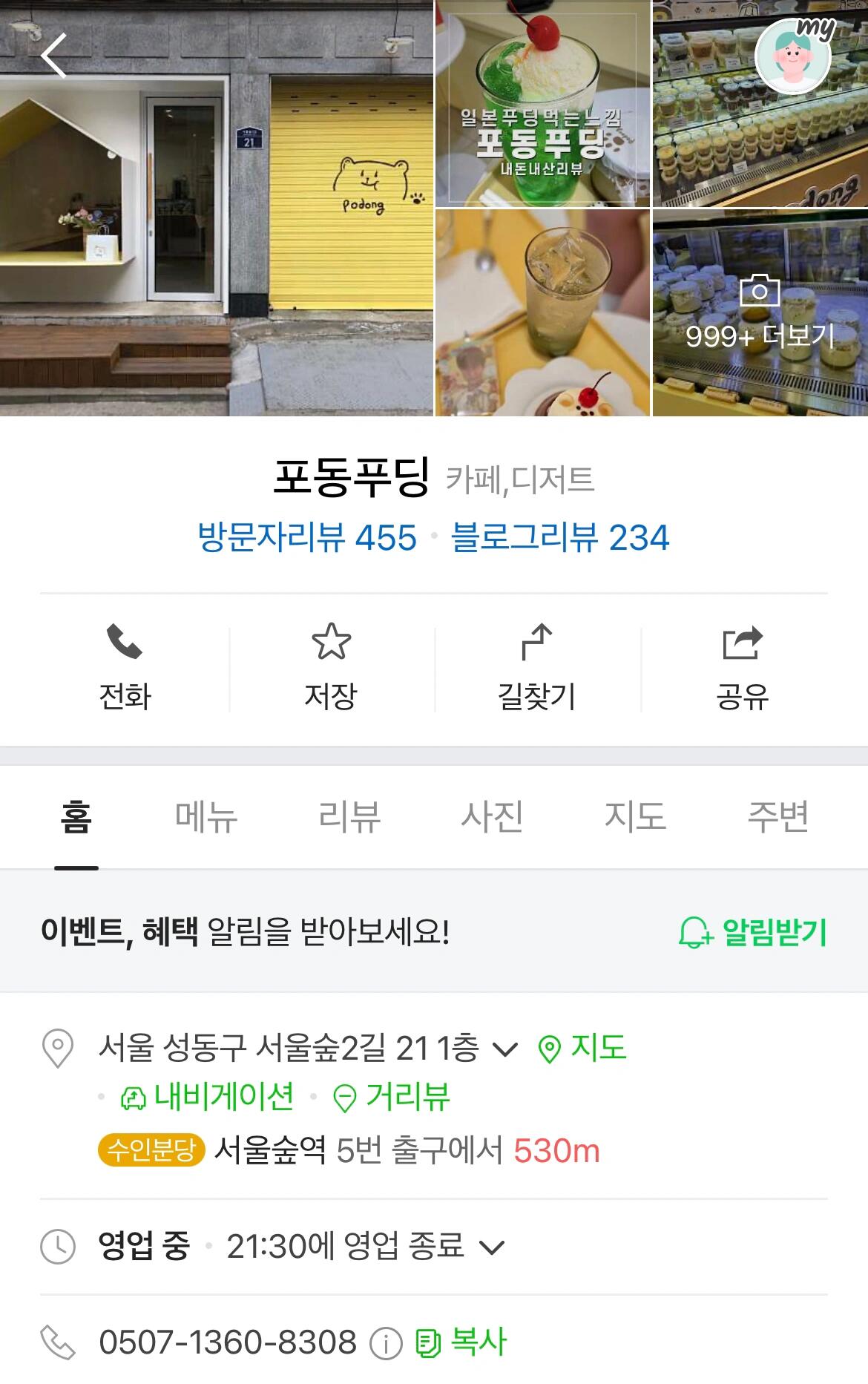868x1384 pixels.
Task: Go back using the top-left arrow
Action: (x=53, y=56)
